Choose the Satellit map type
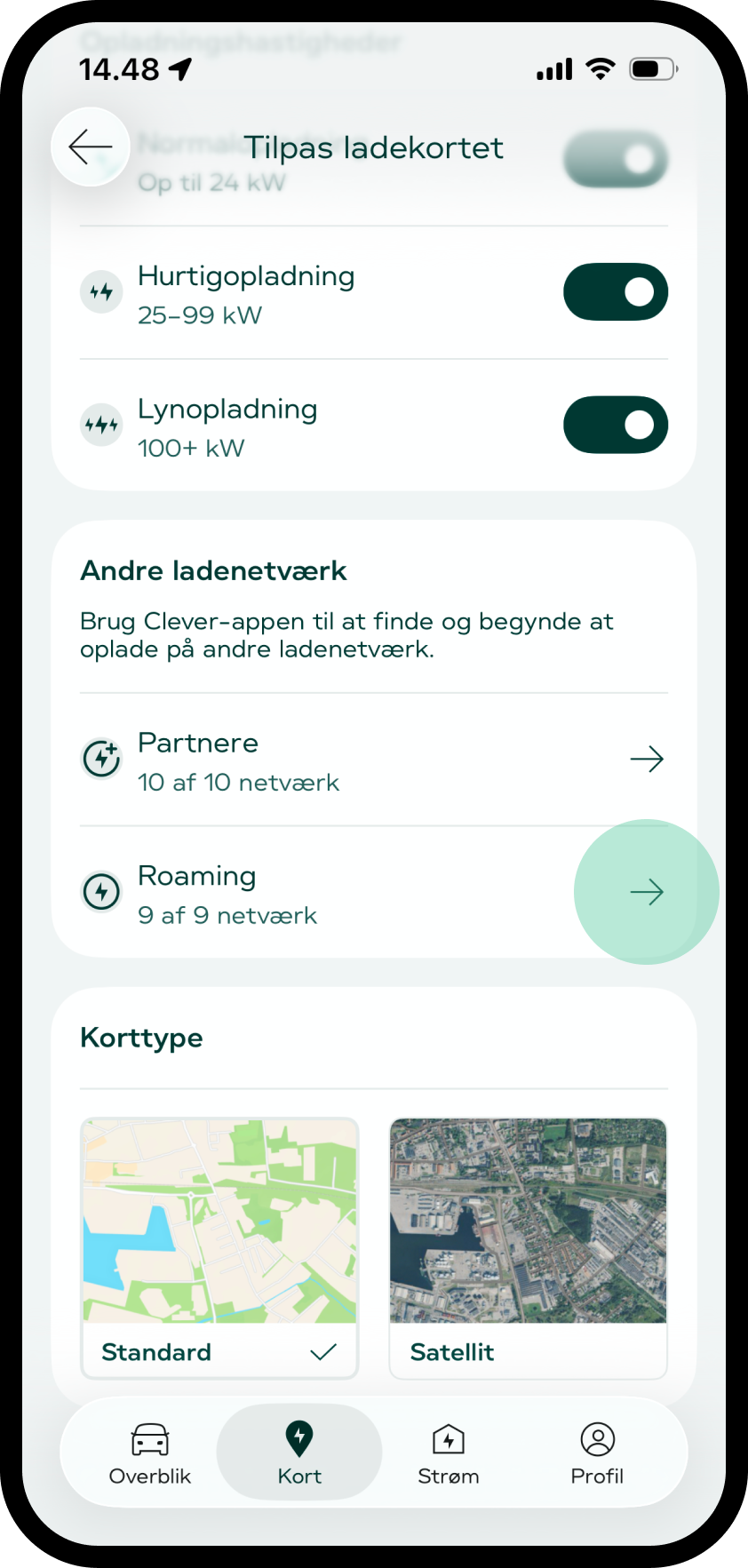 pos(528,1248)
